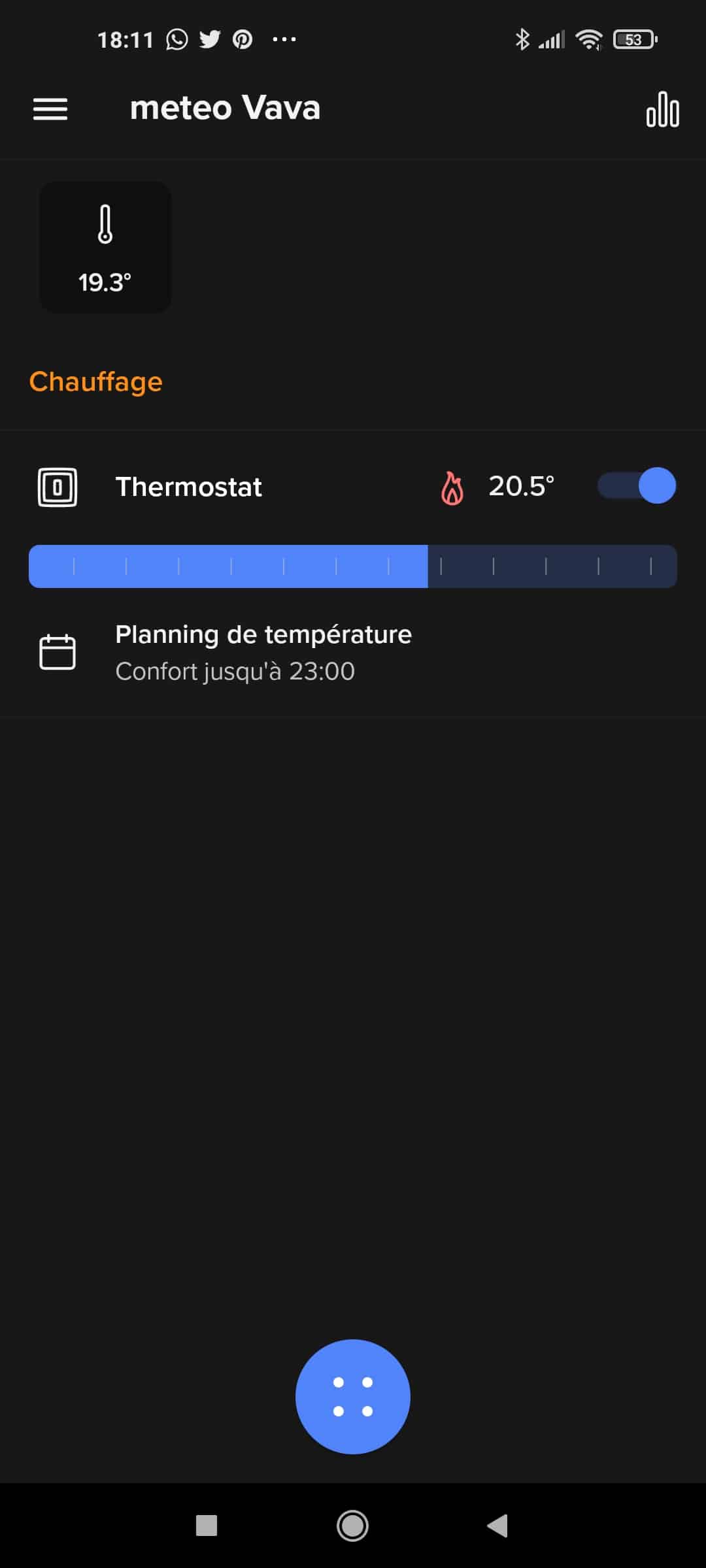The image size is (706, 1568).
Task: Open the 19.3° temperature tile
Action: click(x=105, y=247)
